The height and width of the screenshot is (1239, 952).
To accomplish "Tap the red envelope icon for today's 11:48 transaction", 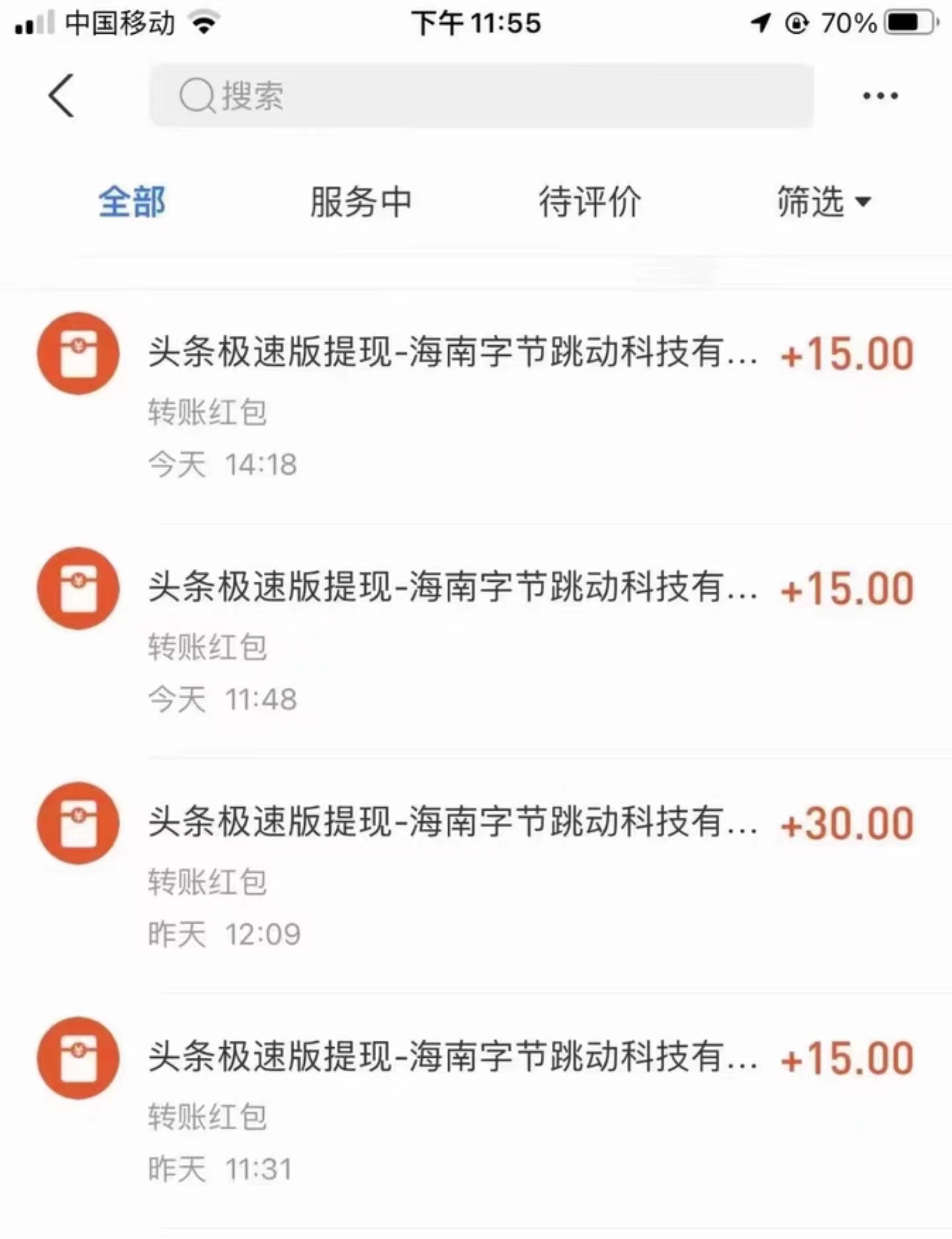I will pos(78,589).
